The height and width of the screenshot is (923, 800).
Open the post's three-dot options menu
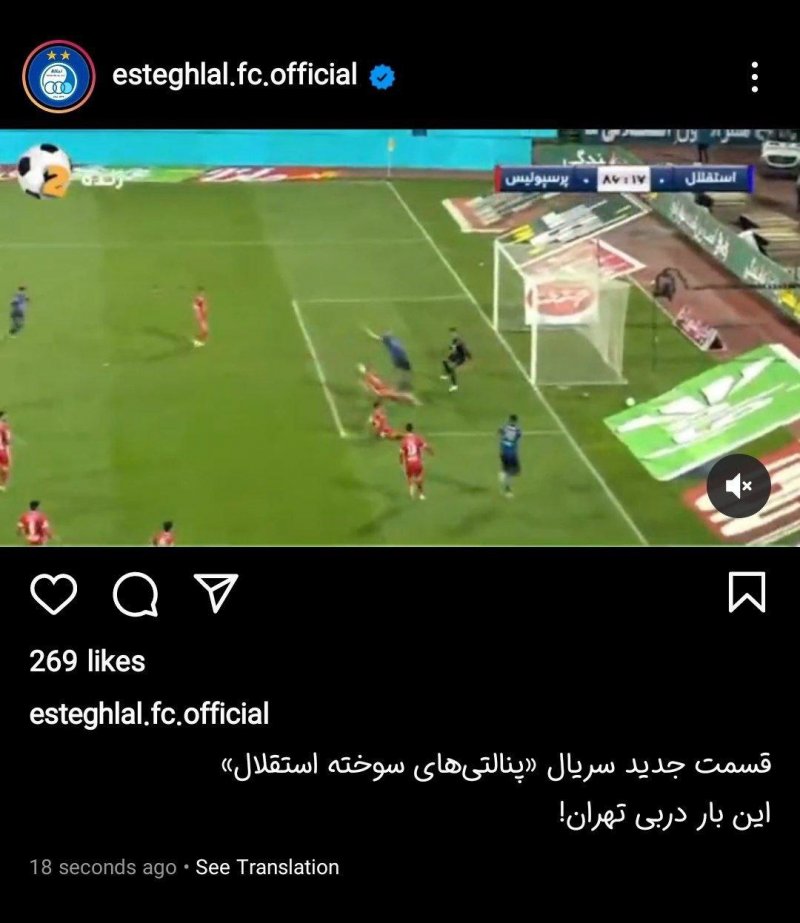754,76
